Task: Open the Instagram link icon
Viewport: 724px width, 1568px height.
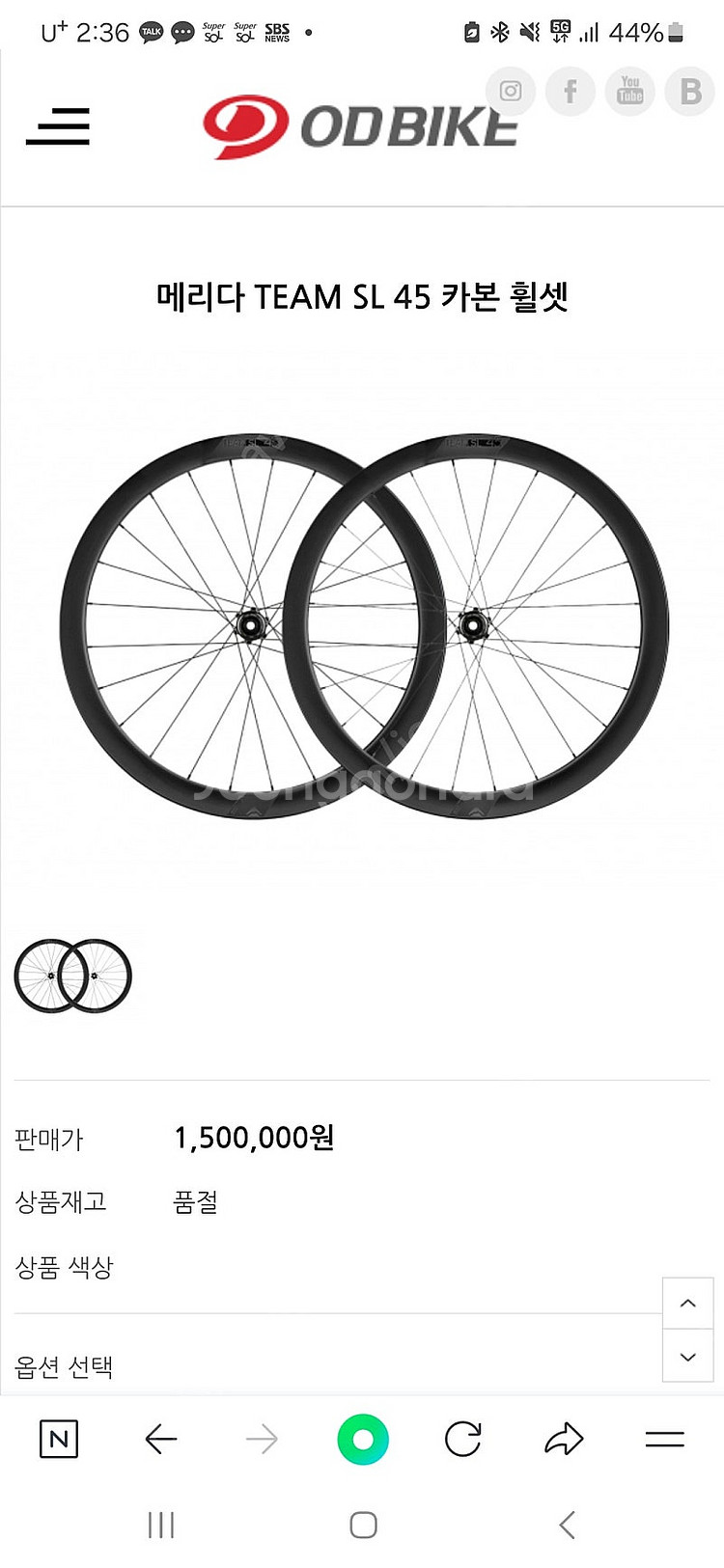Action: [x=511, y=92]
